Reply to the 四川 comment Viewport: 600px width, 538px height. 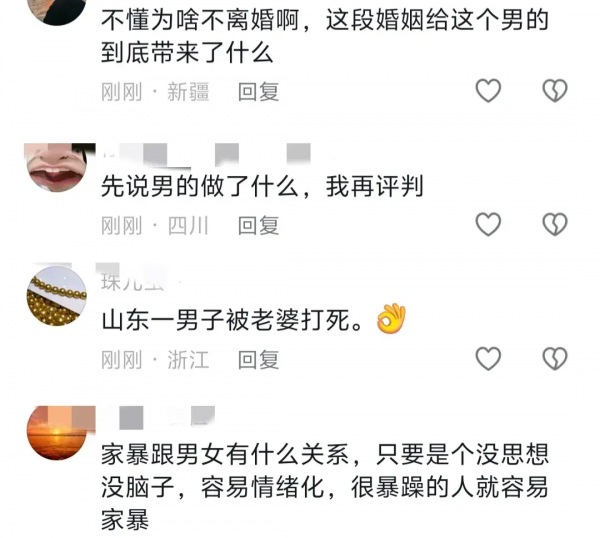[x=258, y=225]
